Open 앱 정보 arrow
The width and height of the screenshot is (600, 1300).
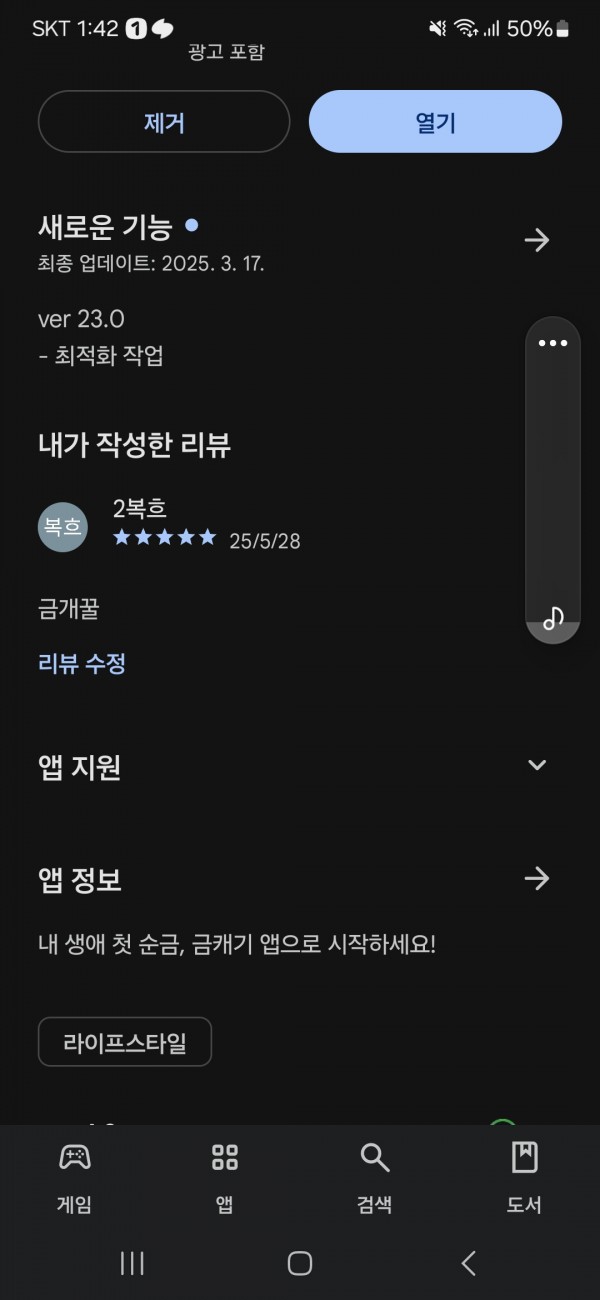pos(537,878)
